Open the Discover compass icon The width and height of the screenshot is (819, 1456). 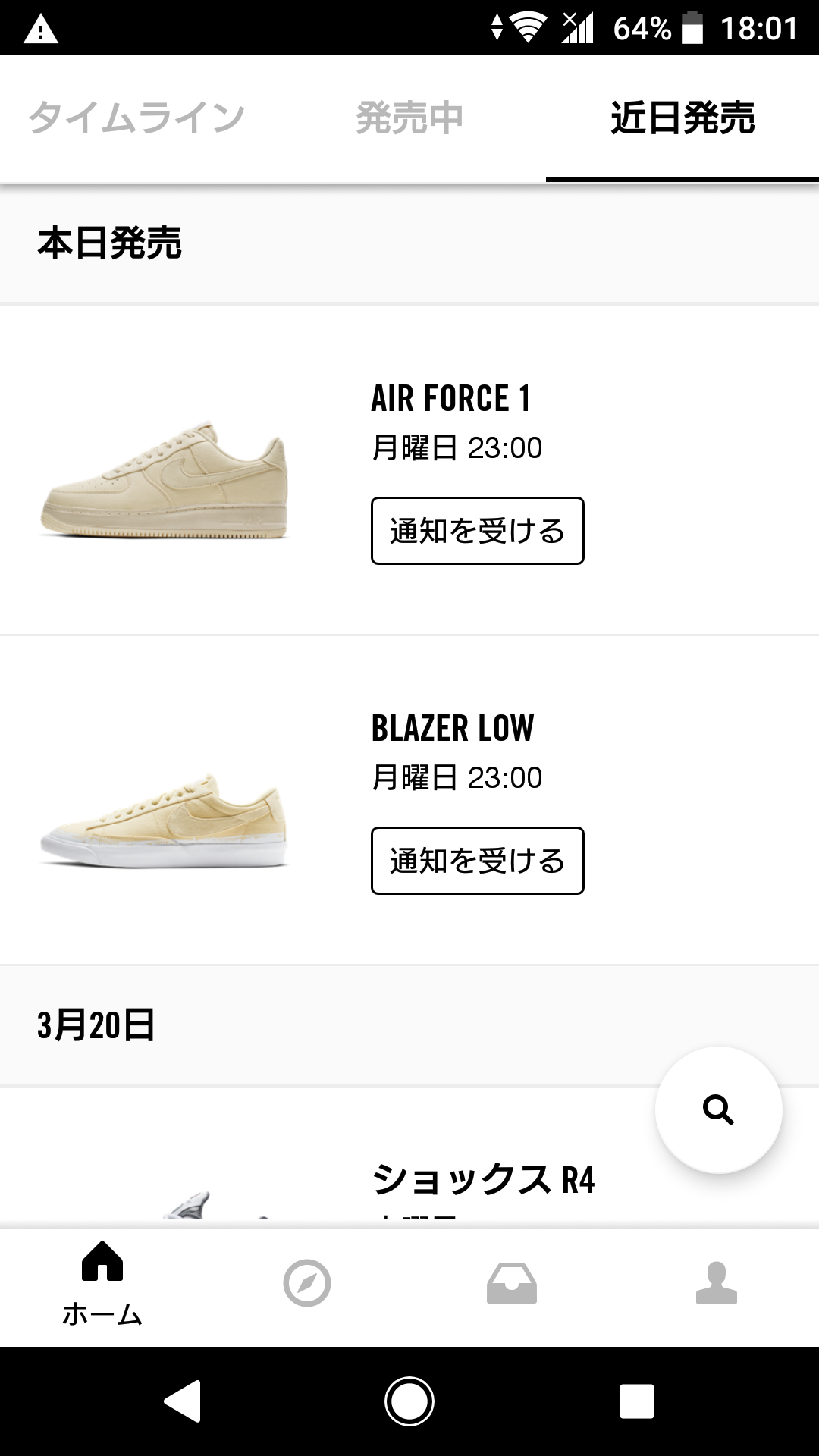tap(307, 1279)
